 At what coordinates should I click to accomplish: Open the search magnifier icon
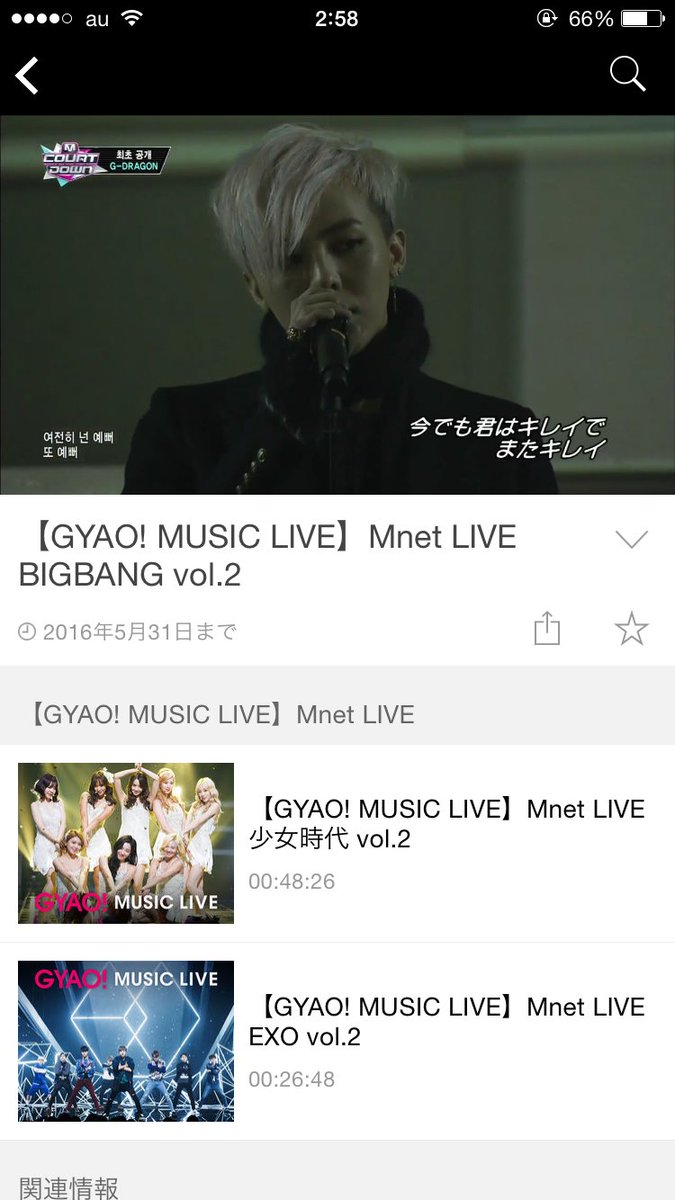pyautogui.click(x=627, y=74)
